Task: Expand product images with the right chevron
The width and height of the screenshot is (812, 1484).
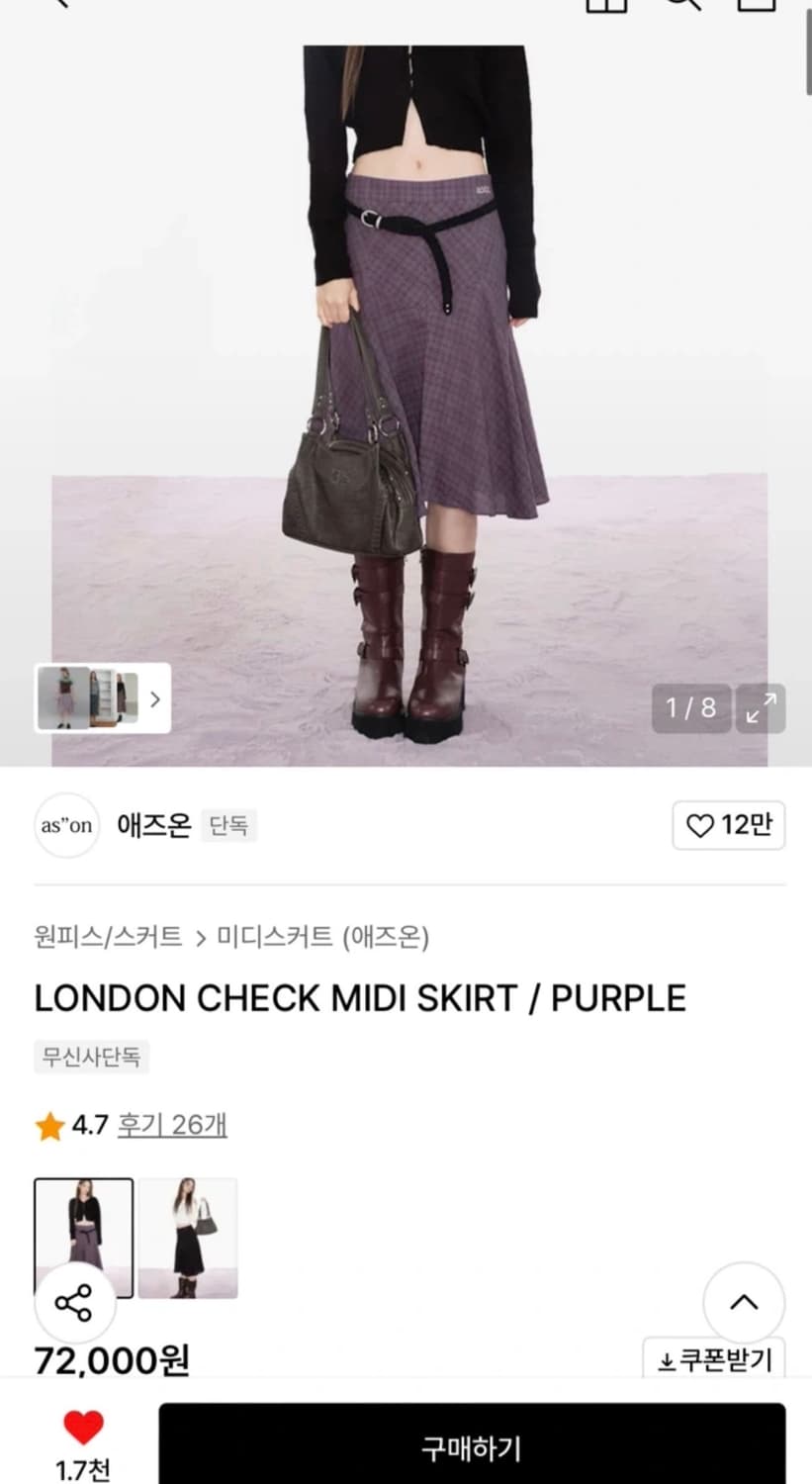Action: (x=154, y=700)
